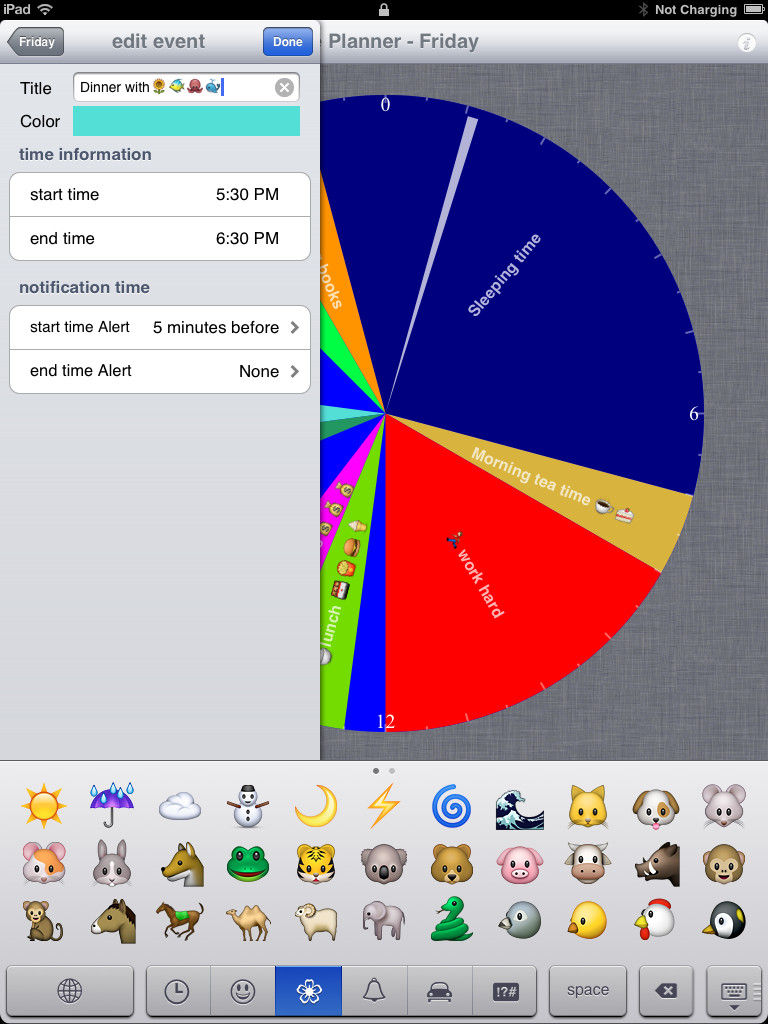This screenshot has height=1024, width=768.
Task: Open the info icon in Planner header
Action: click(746, 42)
